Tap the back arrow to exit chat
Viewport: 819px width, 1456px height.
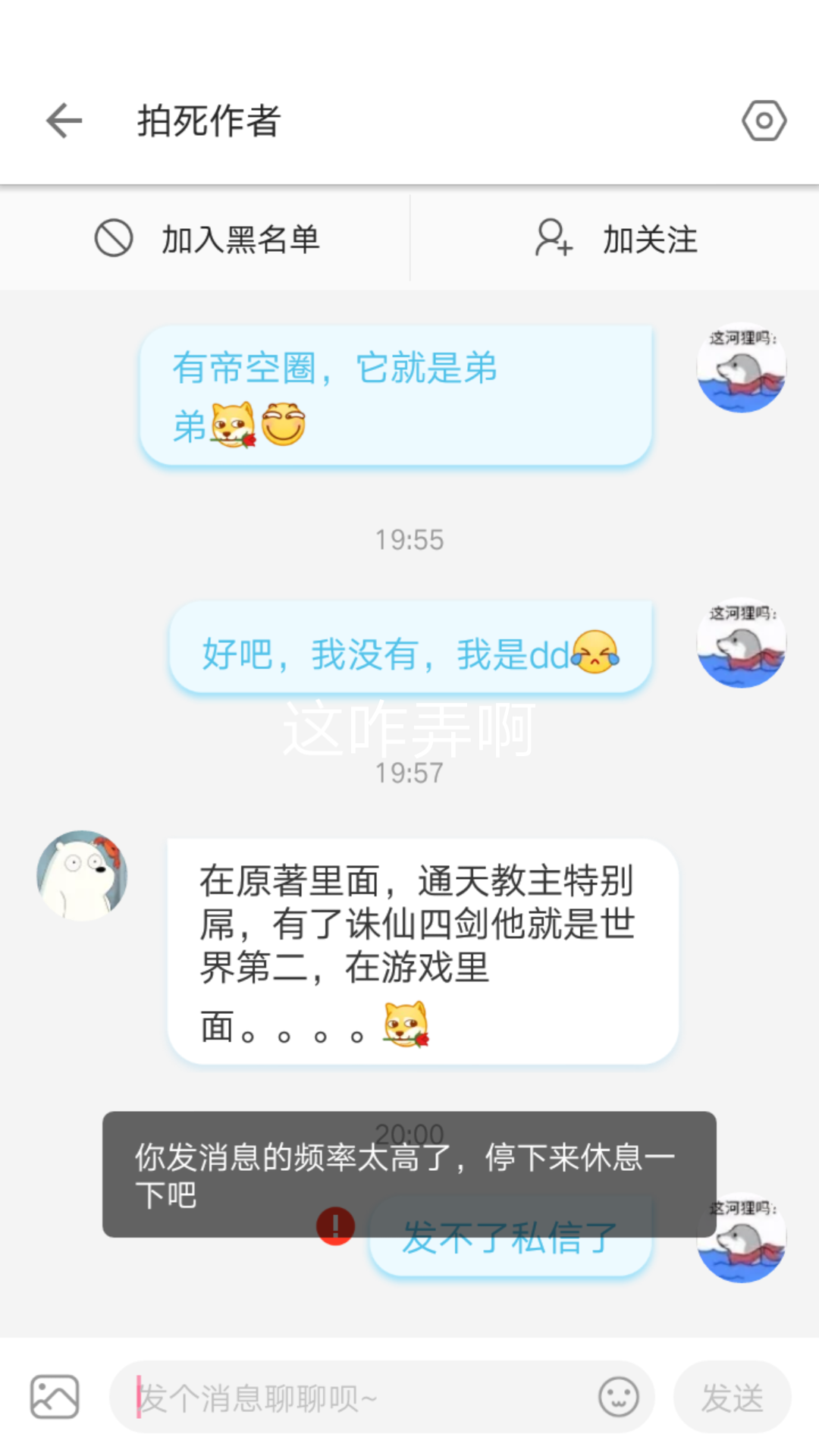[64, 120]
